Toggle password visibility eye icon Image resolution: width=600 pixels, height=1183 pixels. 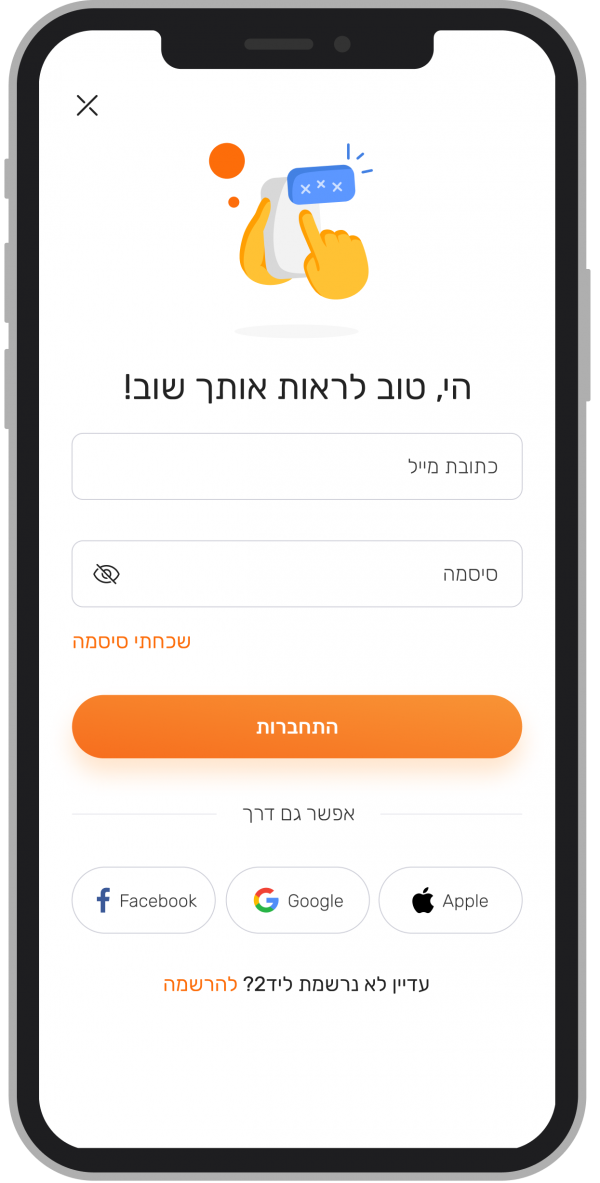(106, 574)
